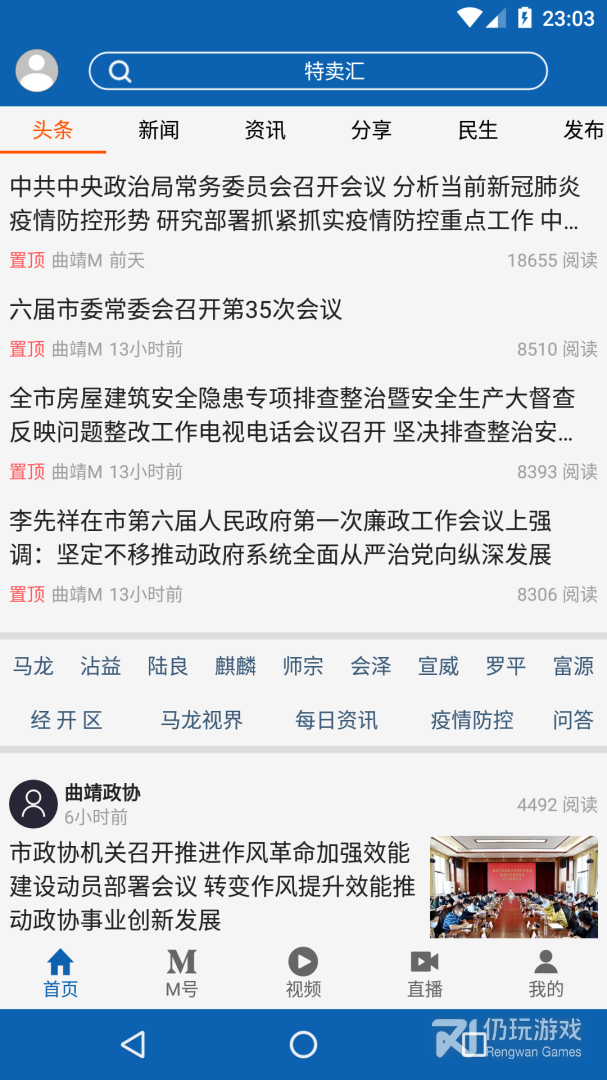Switch to the M号 bottom tab
607x1080 pixels.
(181, 974)
